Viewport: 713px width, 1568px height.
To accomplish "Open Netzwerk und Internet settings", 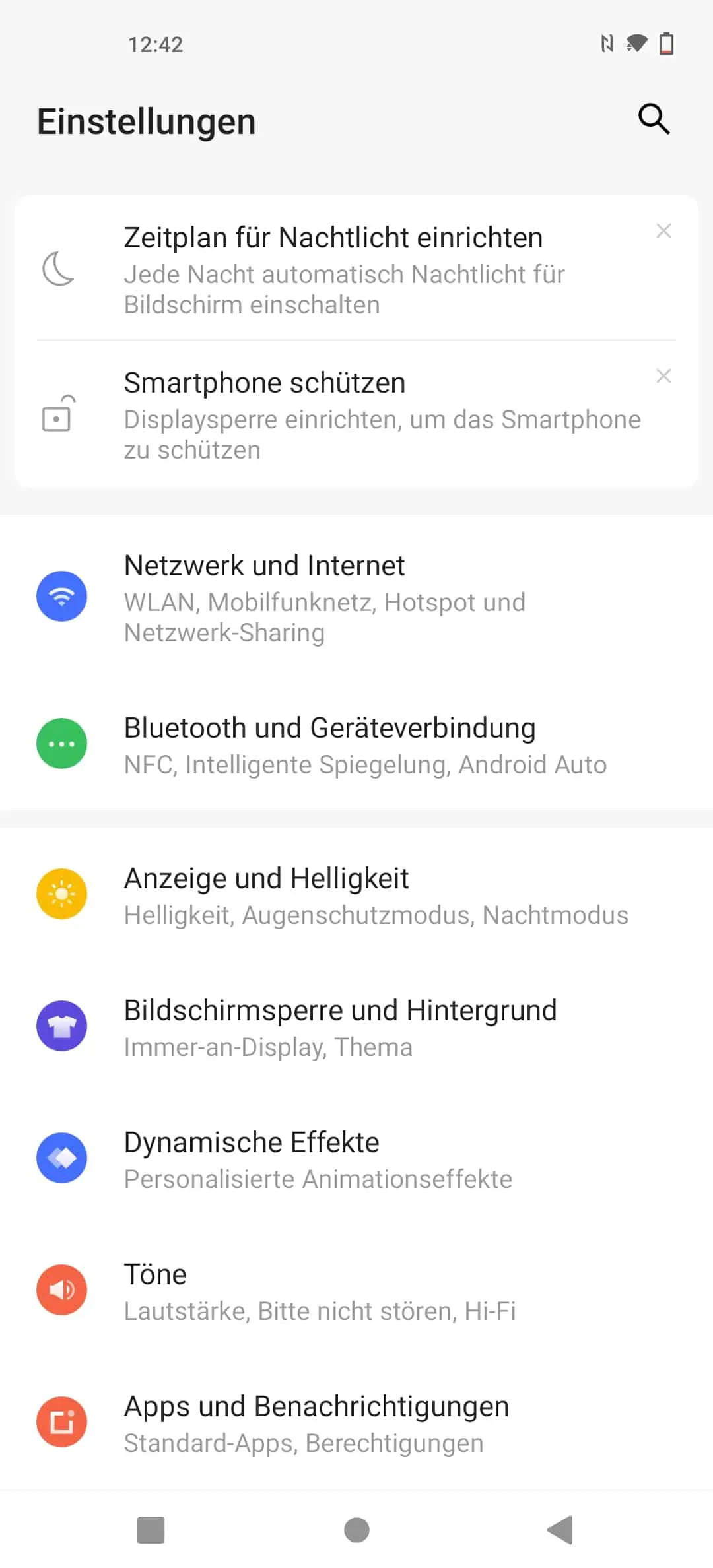I will (x=356, y=597).
